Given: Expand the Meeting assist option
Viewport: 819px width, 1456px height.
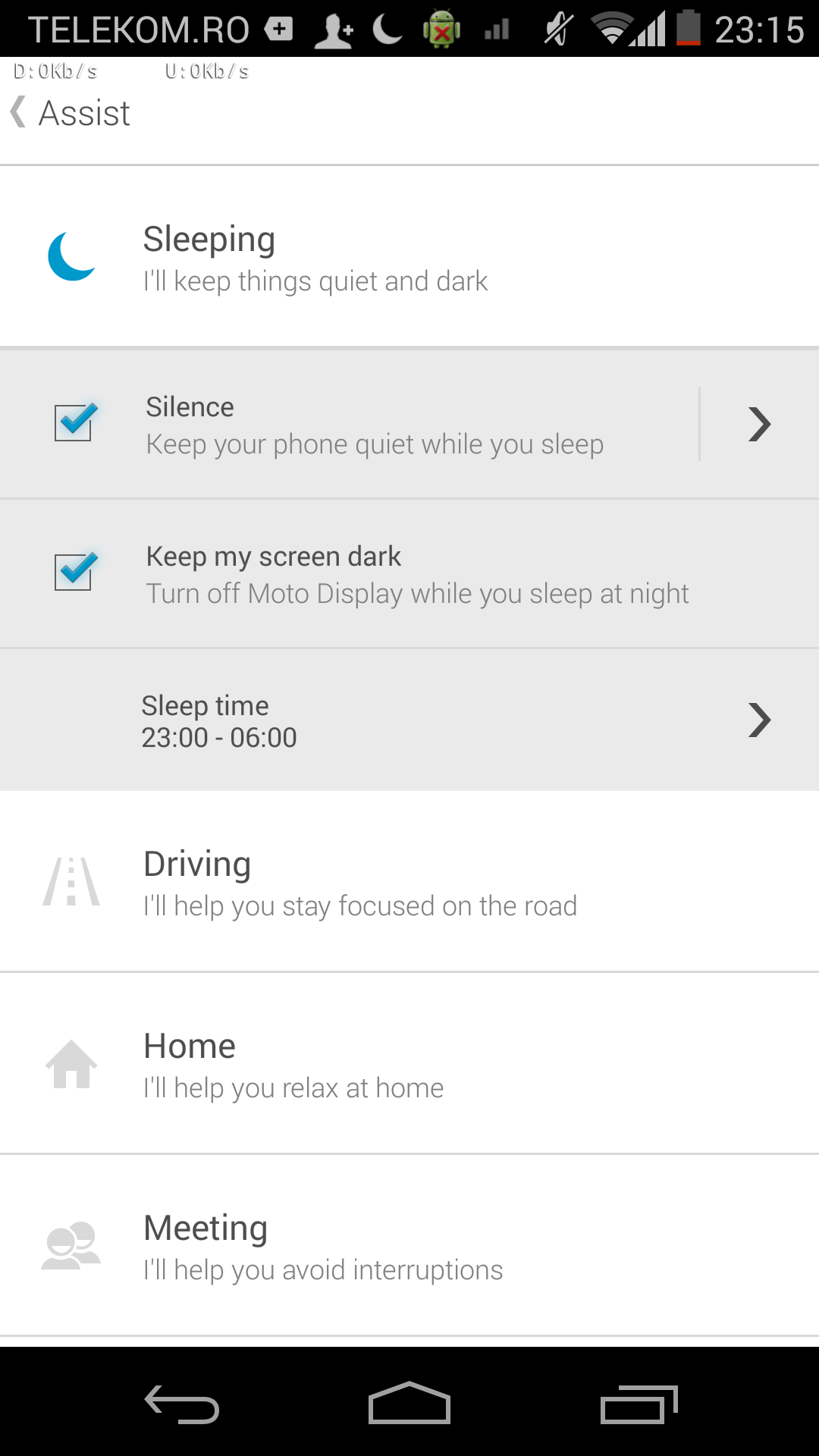Looking at the screenshot, I should click(409, 1246).
